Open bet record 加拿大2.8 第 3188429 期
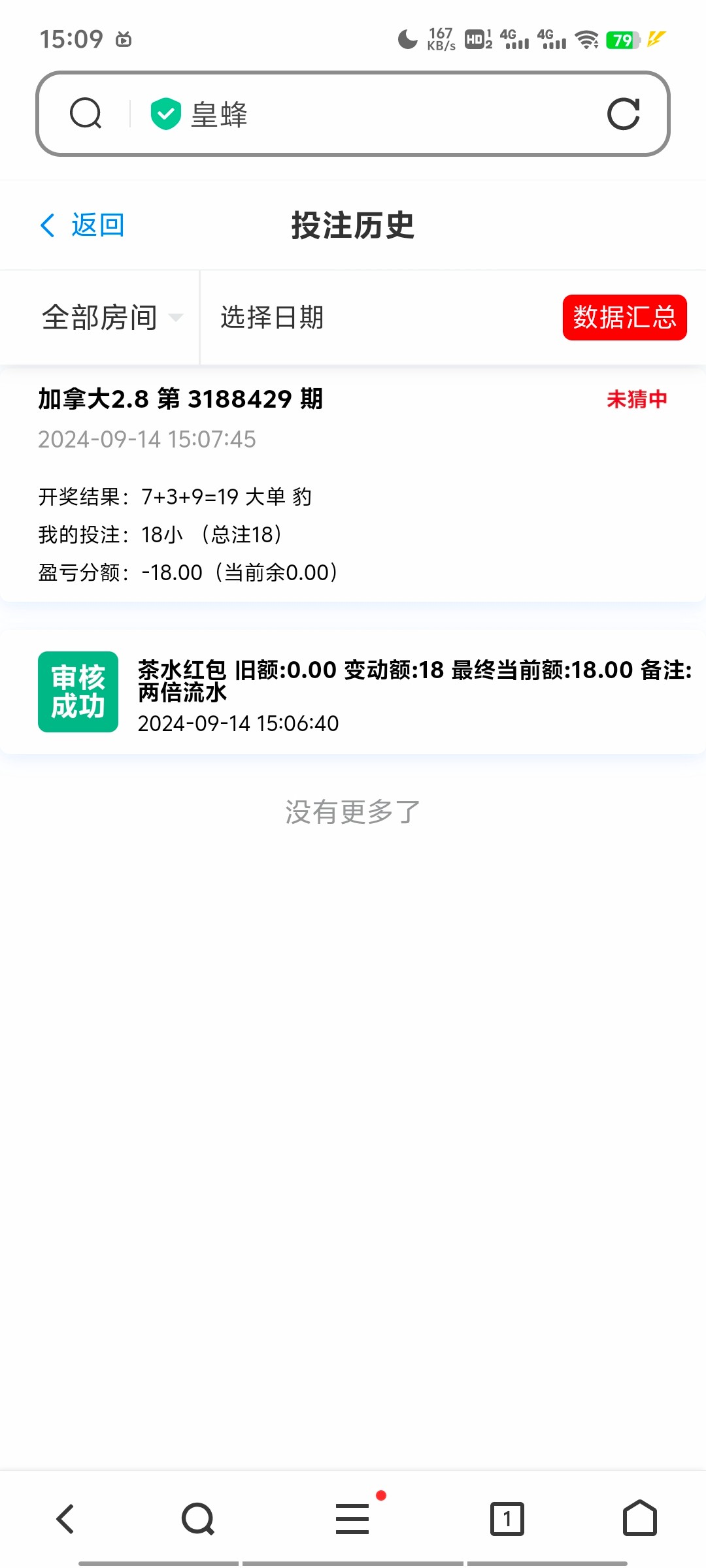 coord(353,483)
